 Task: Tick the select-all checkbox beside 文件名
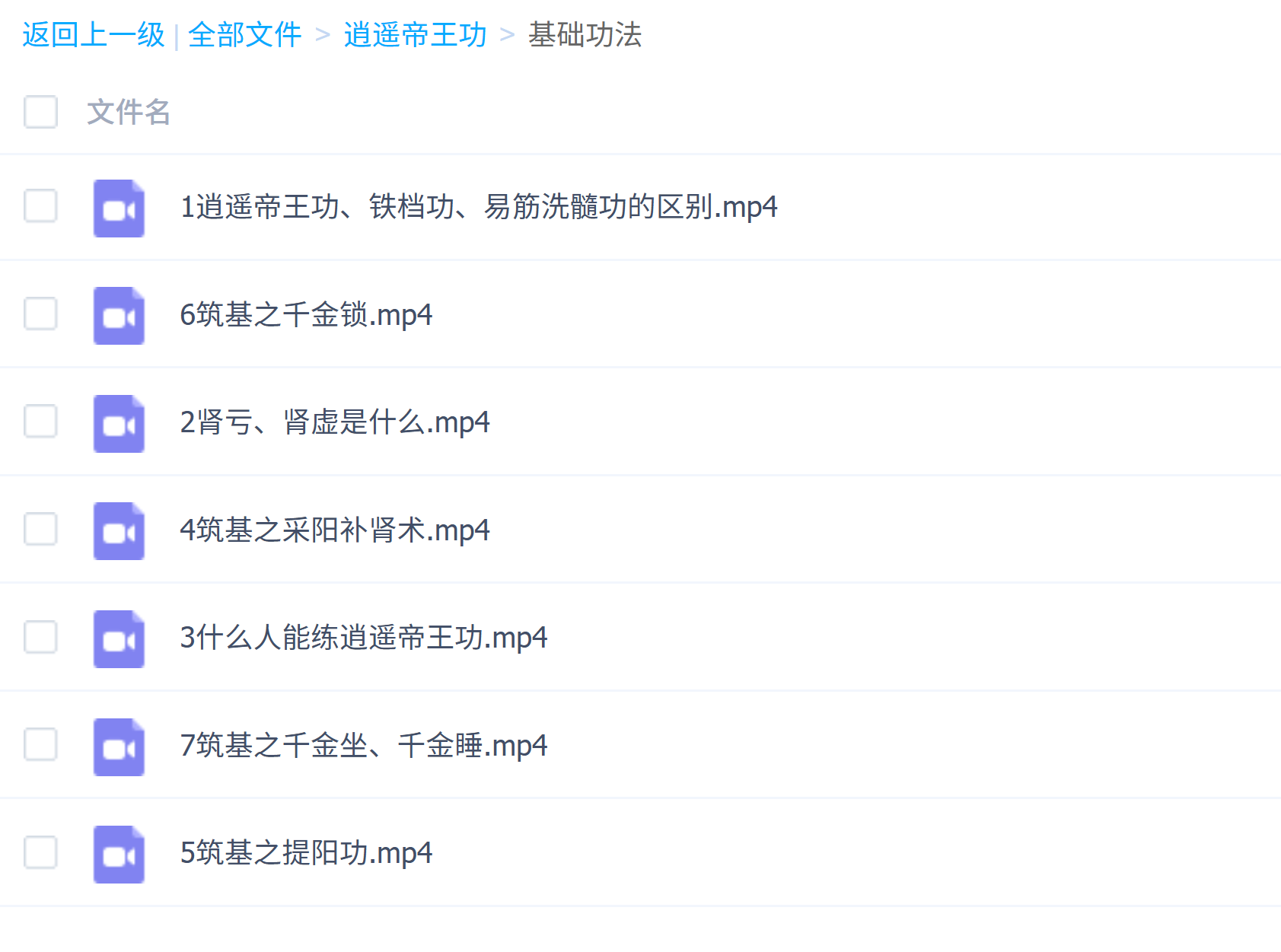(x=40, y=112)
